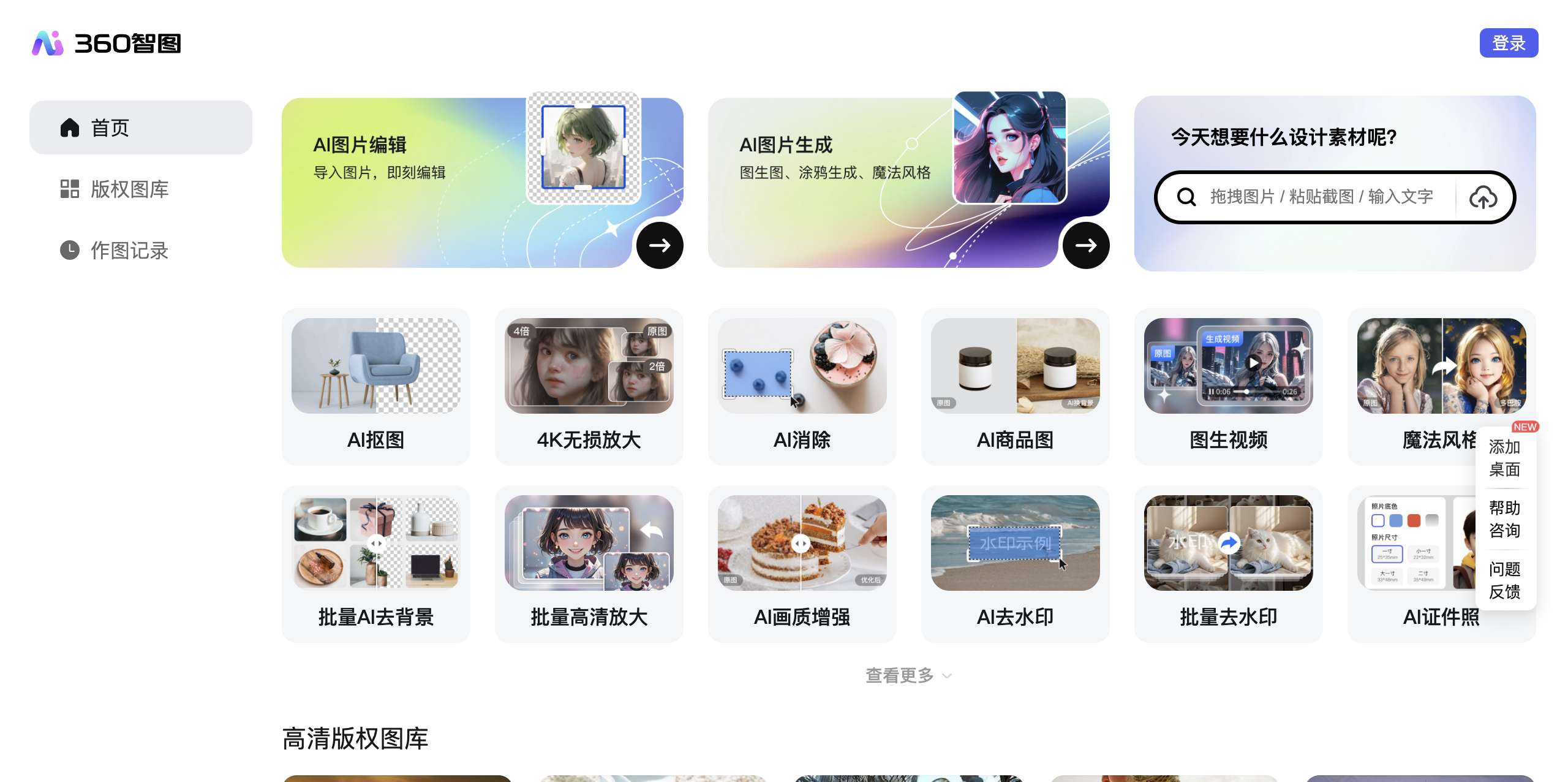Open the AI消除 tool card

point(802,386)
